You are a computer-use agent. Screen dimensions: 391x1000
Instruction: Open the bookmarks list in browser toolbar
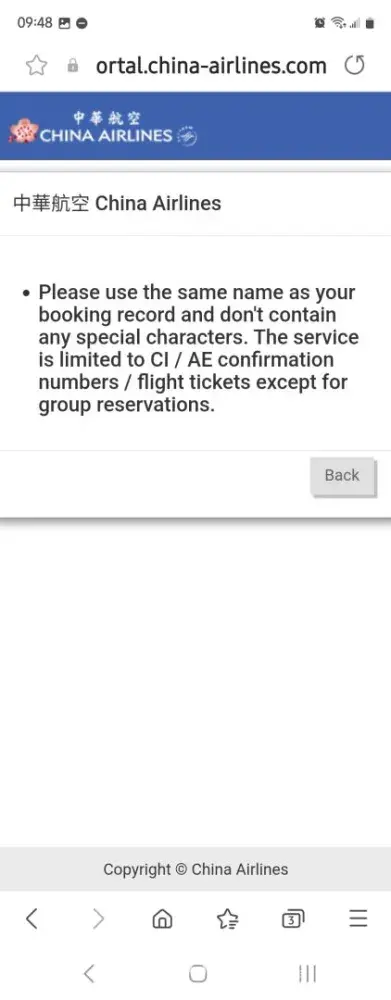point(228,919)
